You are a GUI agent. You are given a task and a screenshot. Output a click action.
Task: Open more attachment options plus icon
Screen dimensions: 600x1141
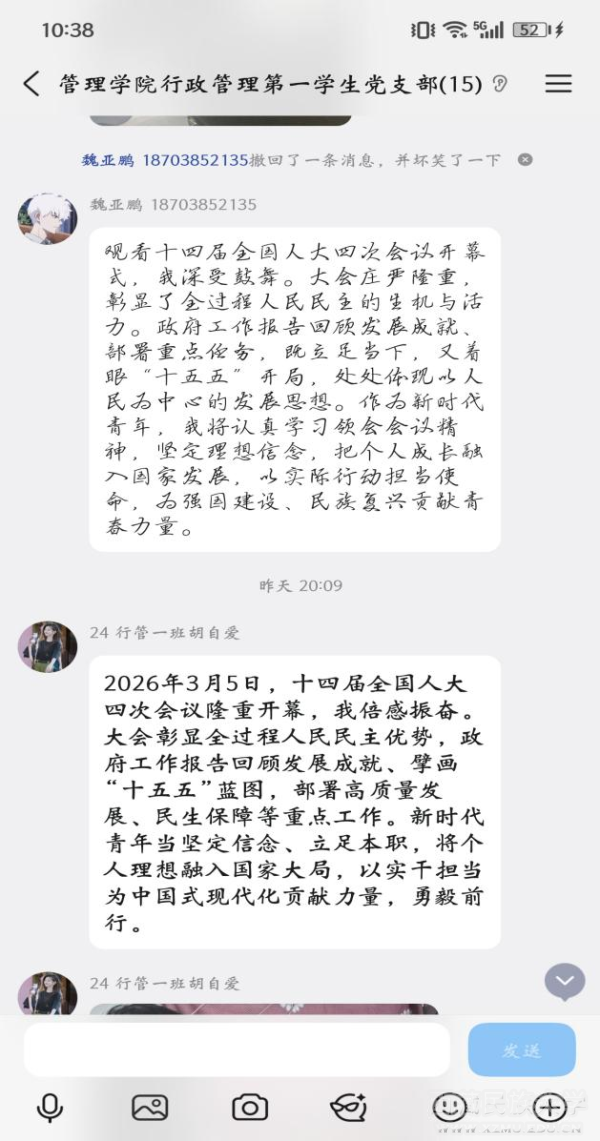point(549,1107)
